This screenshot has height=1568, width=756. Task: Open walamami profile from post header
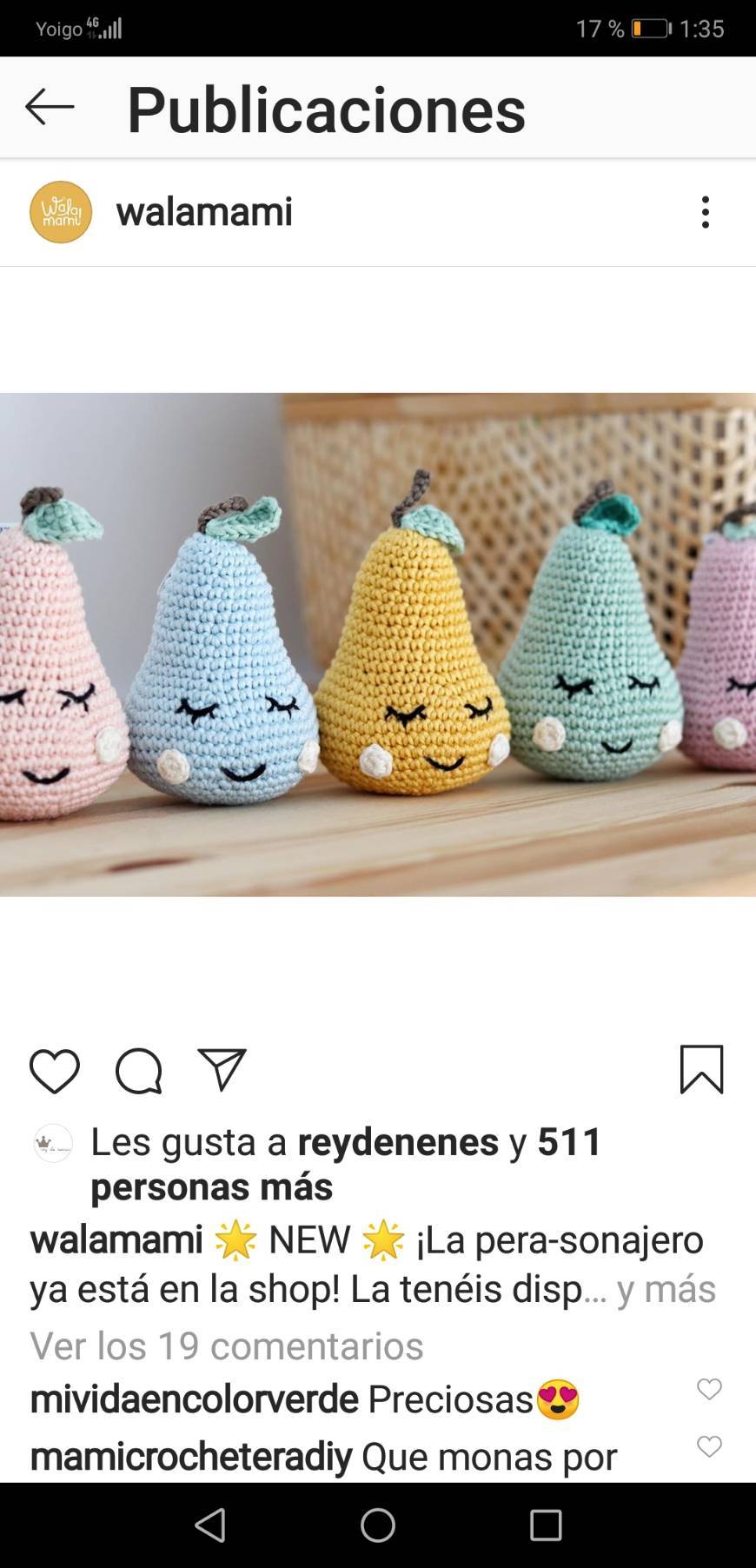(203, 212)
